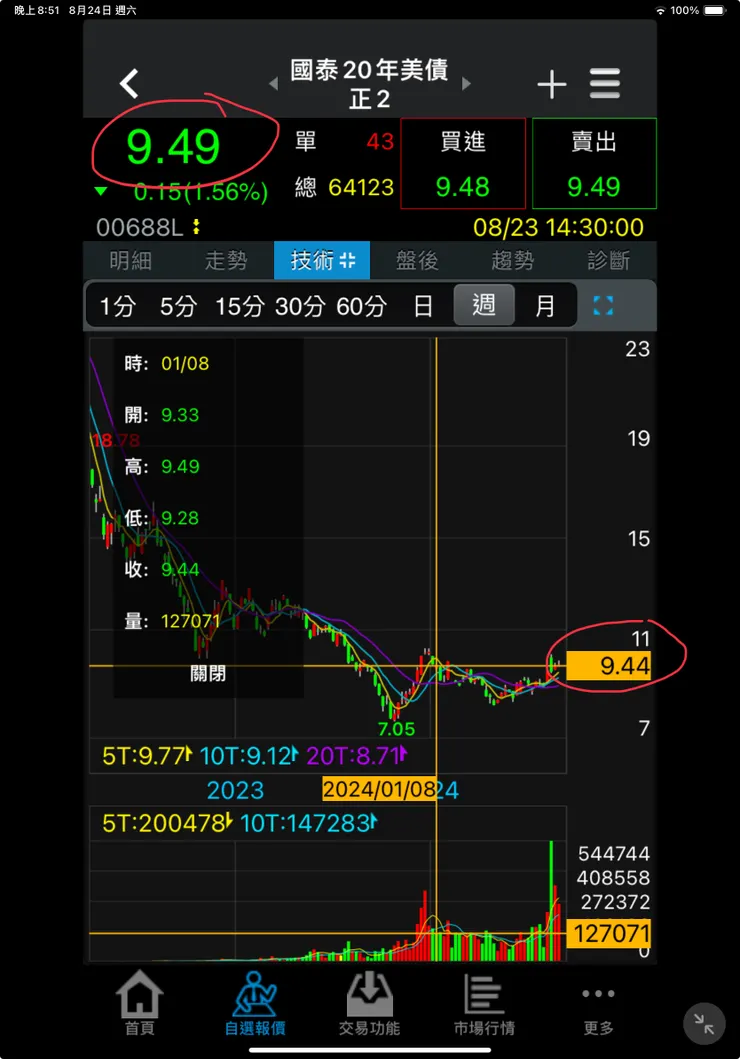Switch to previous stock arrow
The image size is (740, 1059).
click(274, 84)
